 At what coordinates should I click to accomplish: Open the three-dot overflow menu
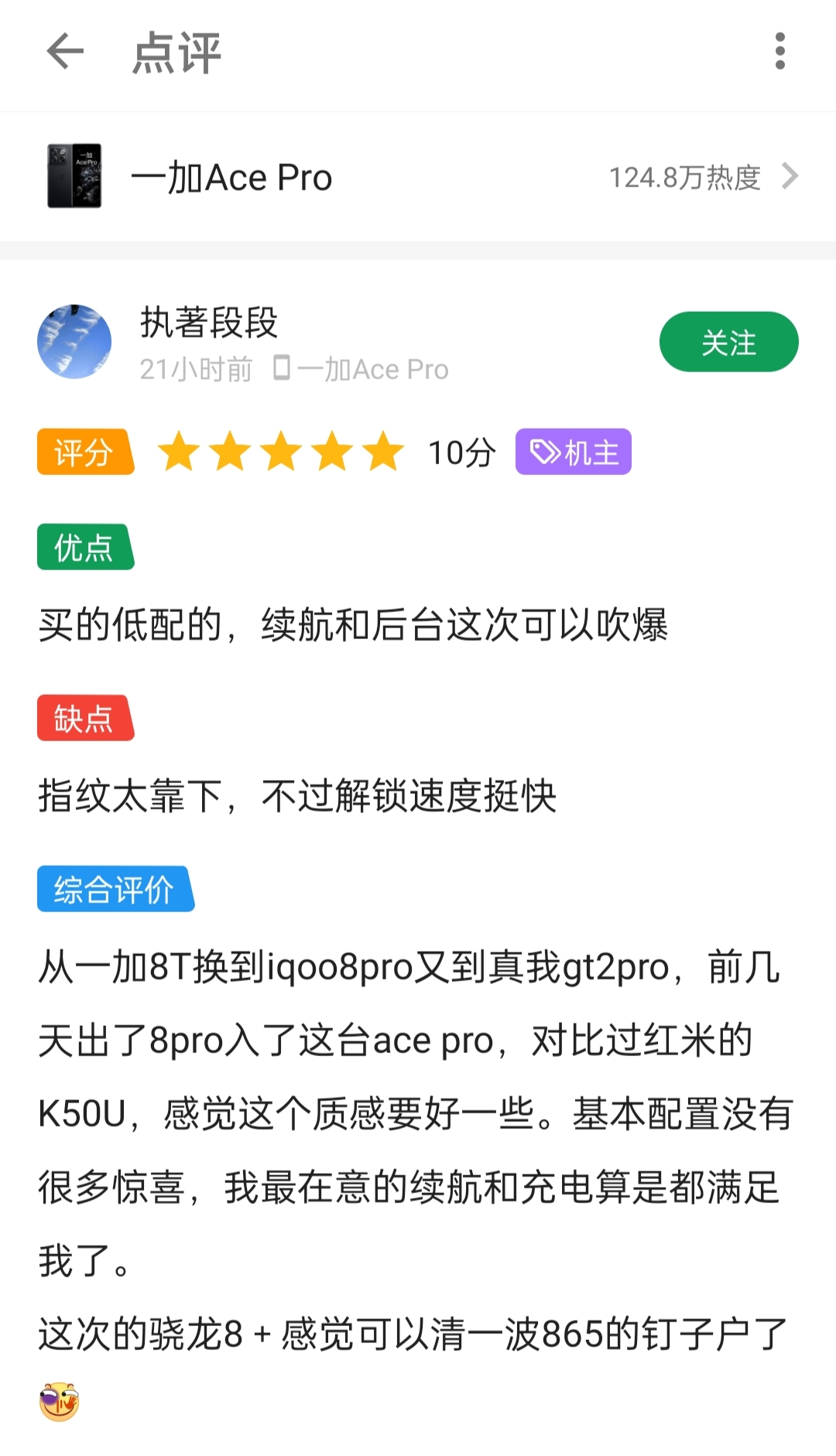click(x=780, y=53)
